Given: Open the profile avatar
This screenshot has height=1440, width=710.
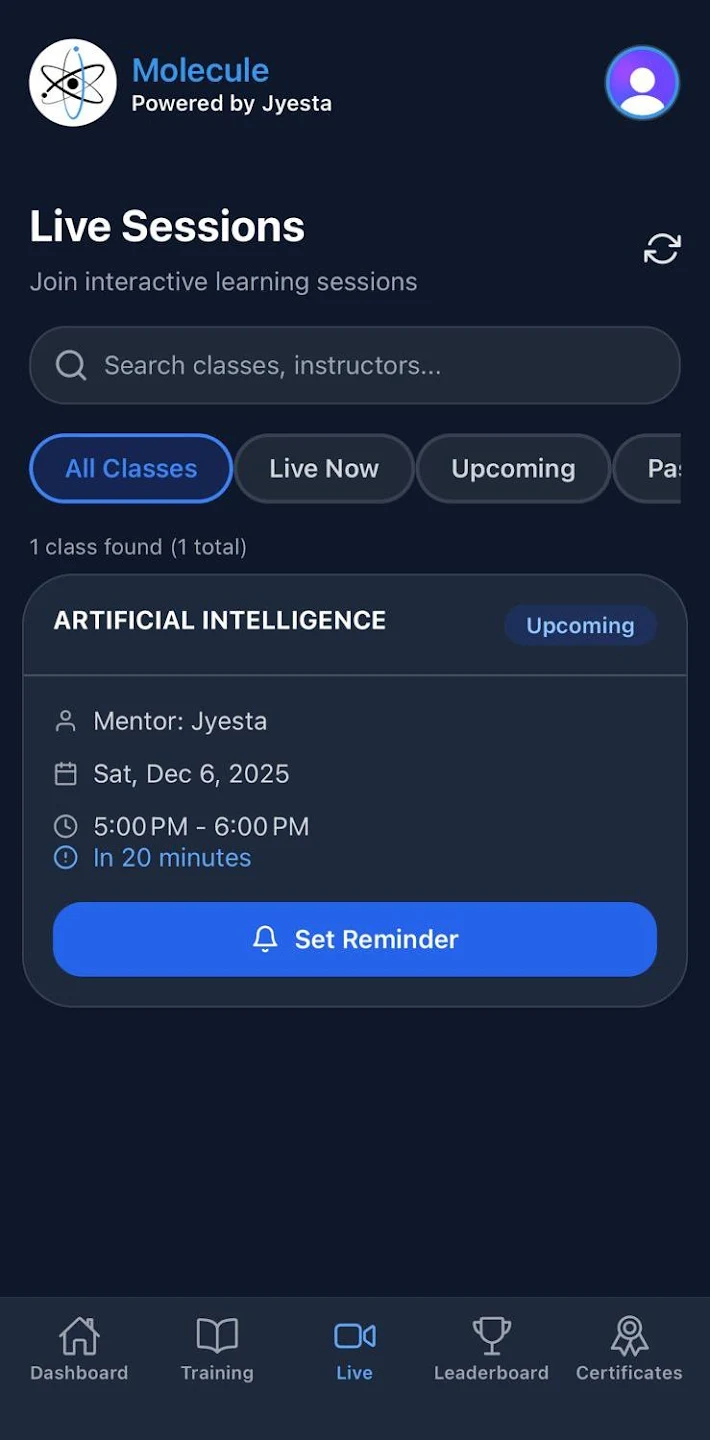Looking at the screenshot, I should 642,83.
